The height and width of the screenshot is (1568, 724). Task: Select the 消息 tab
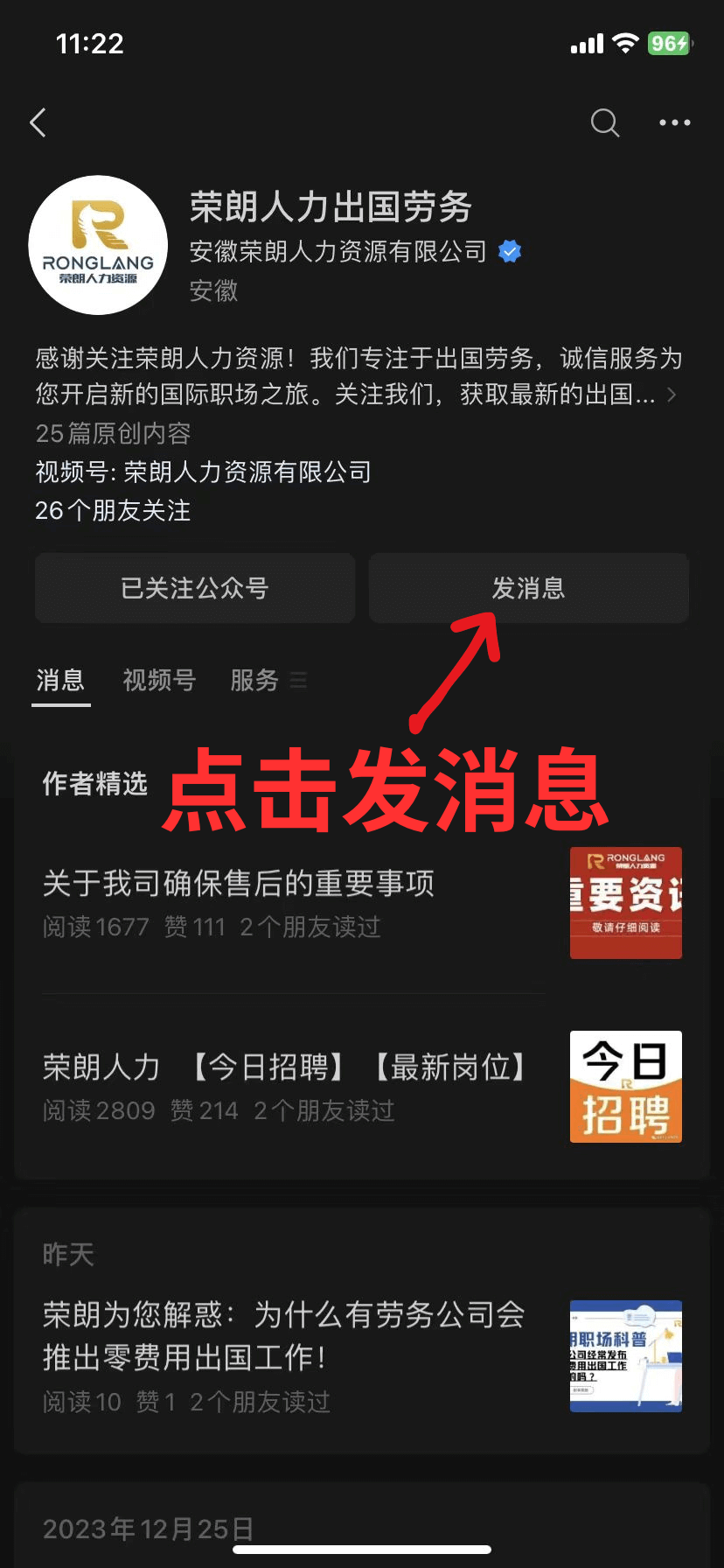click(60, 680)
